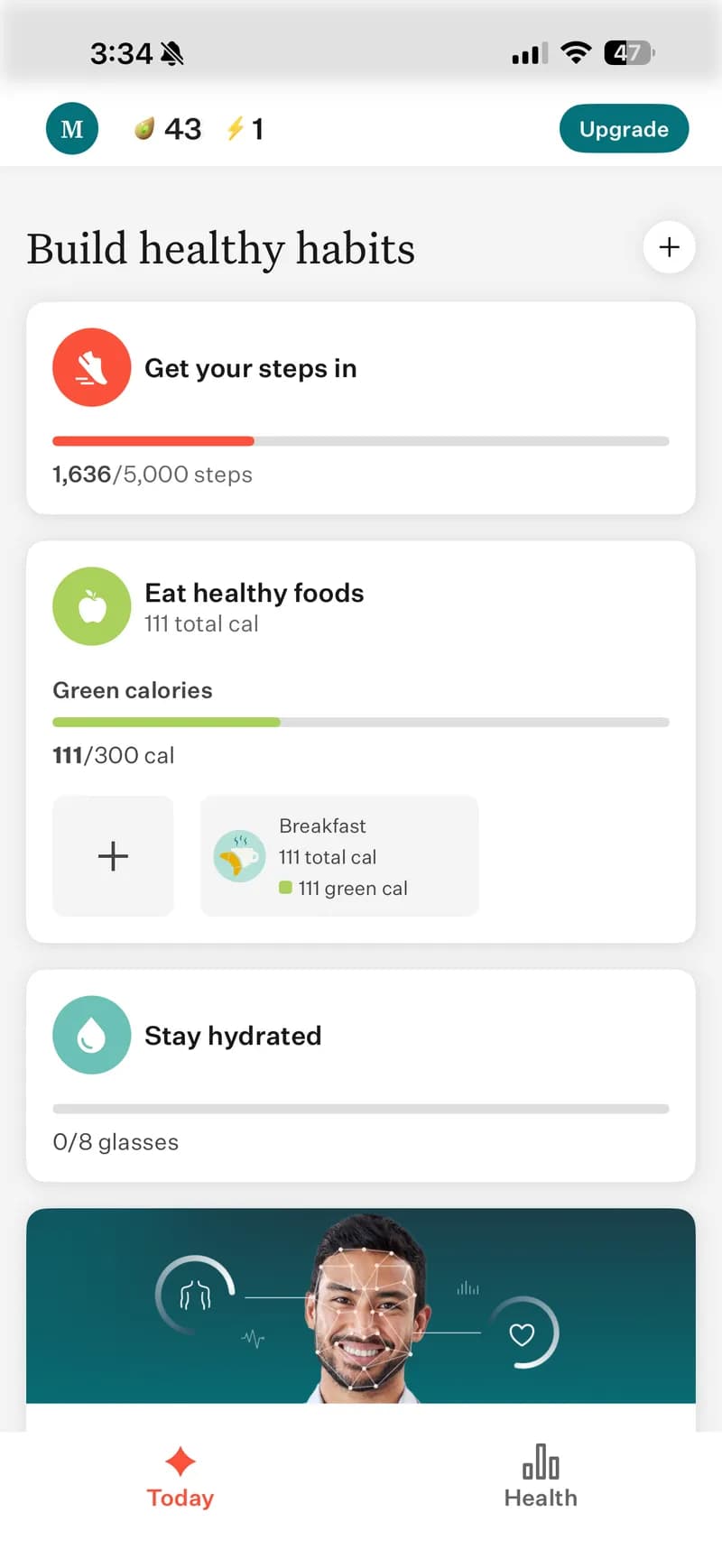This screenshot has height=1568, width=722.
Task: Tap the green apple icon on Eat healthy foods
Action: [91, 605]
